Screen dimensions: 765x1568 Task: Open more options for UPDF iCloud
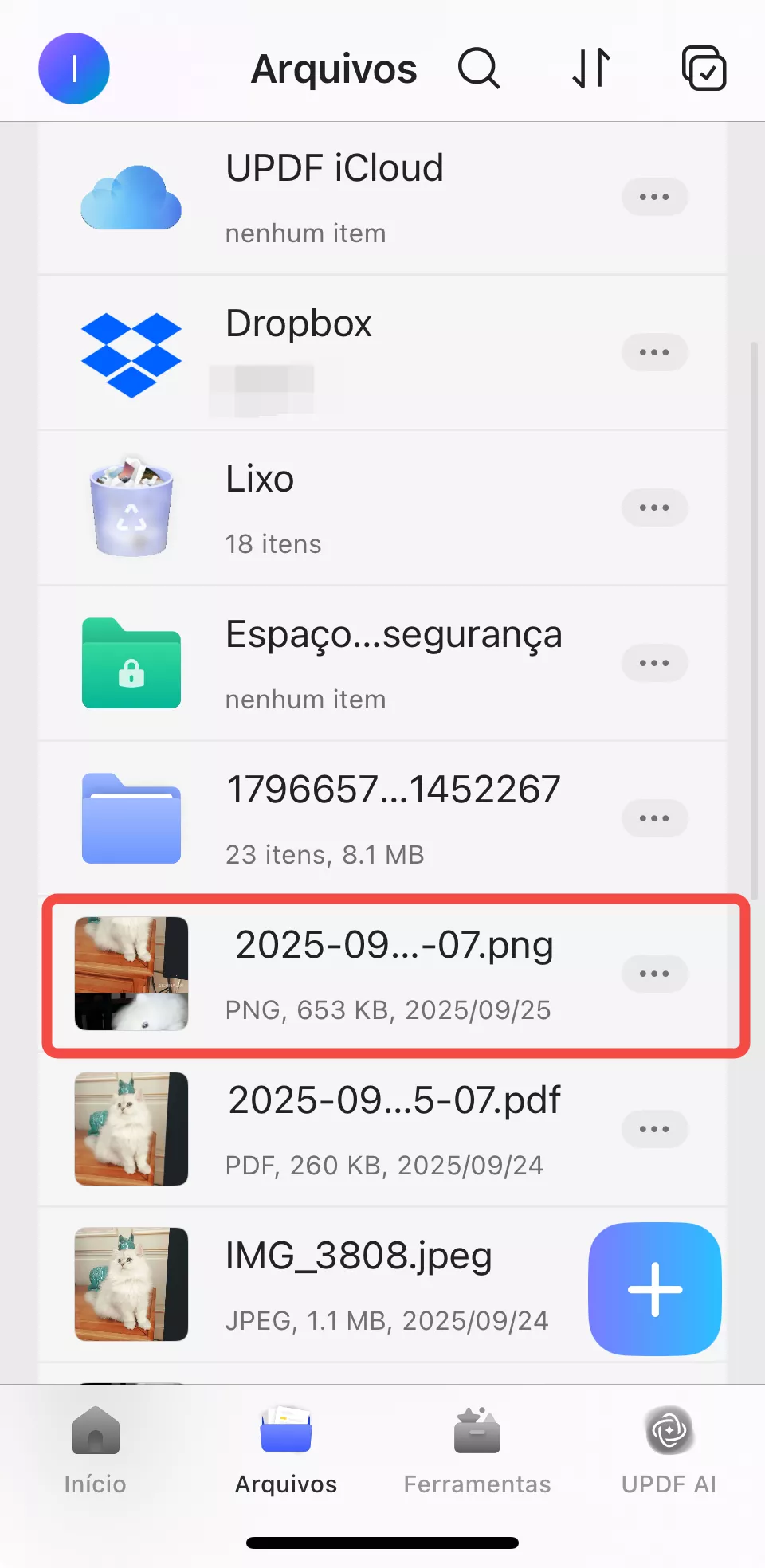(654, 197)
